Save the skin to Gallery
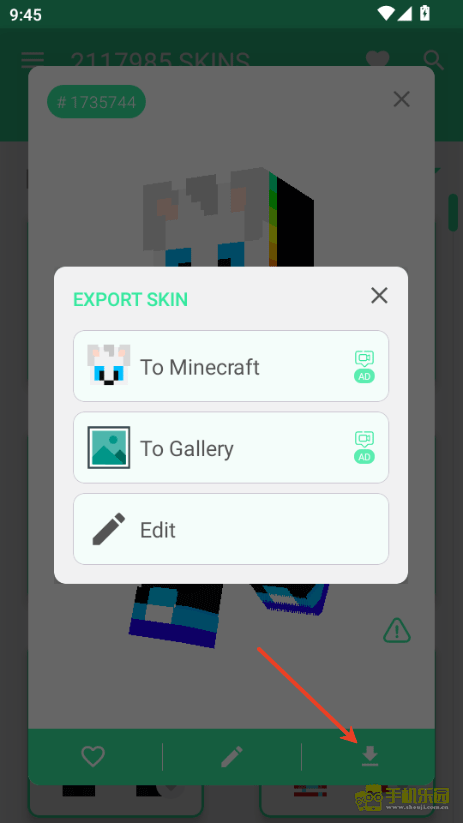 pos(231,448)
